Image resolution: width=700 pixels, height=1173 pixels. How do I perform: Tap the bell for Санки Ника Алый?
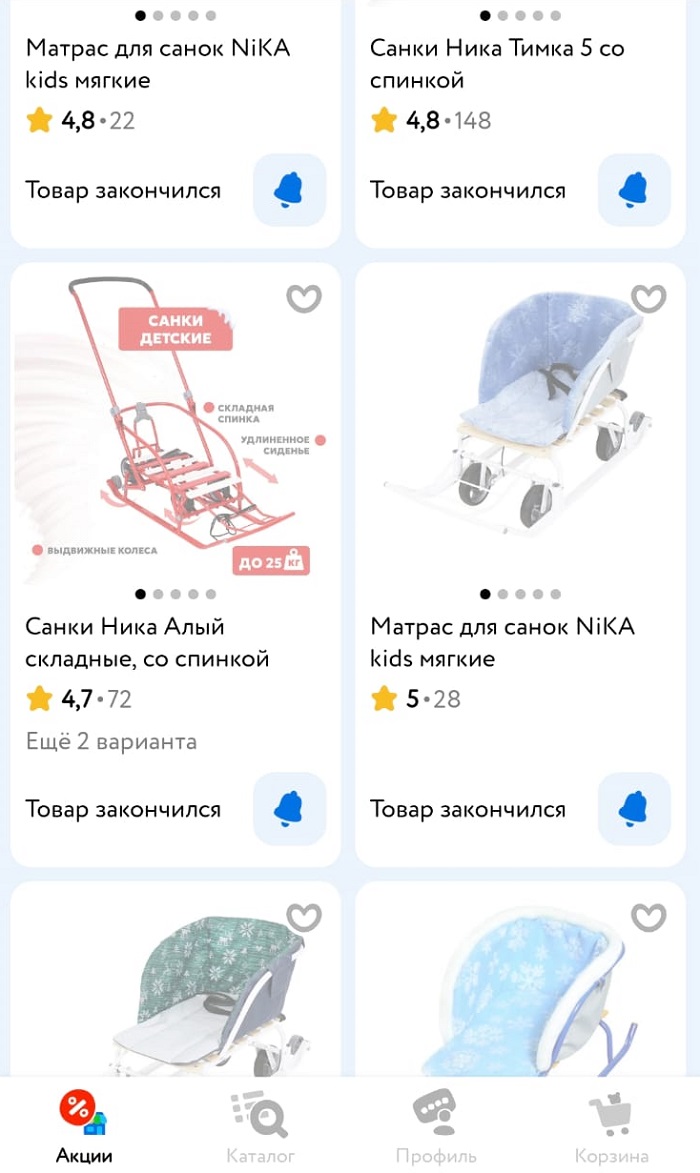click(x=289, y=808)
